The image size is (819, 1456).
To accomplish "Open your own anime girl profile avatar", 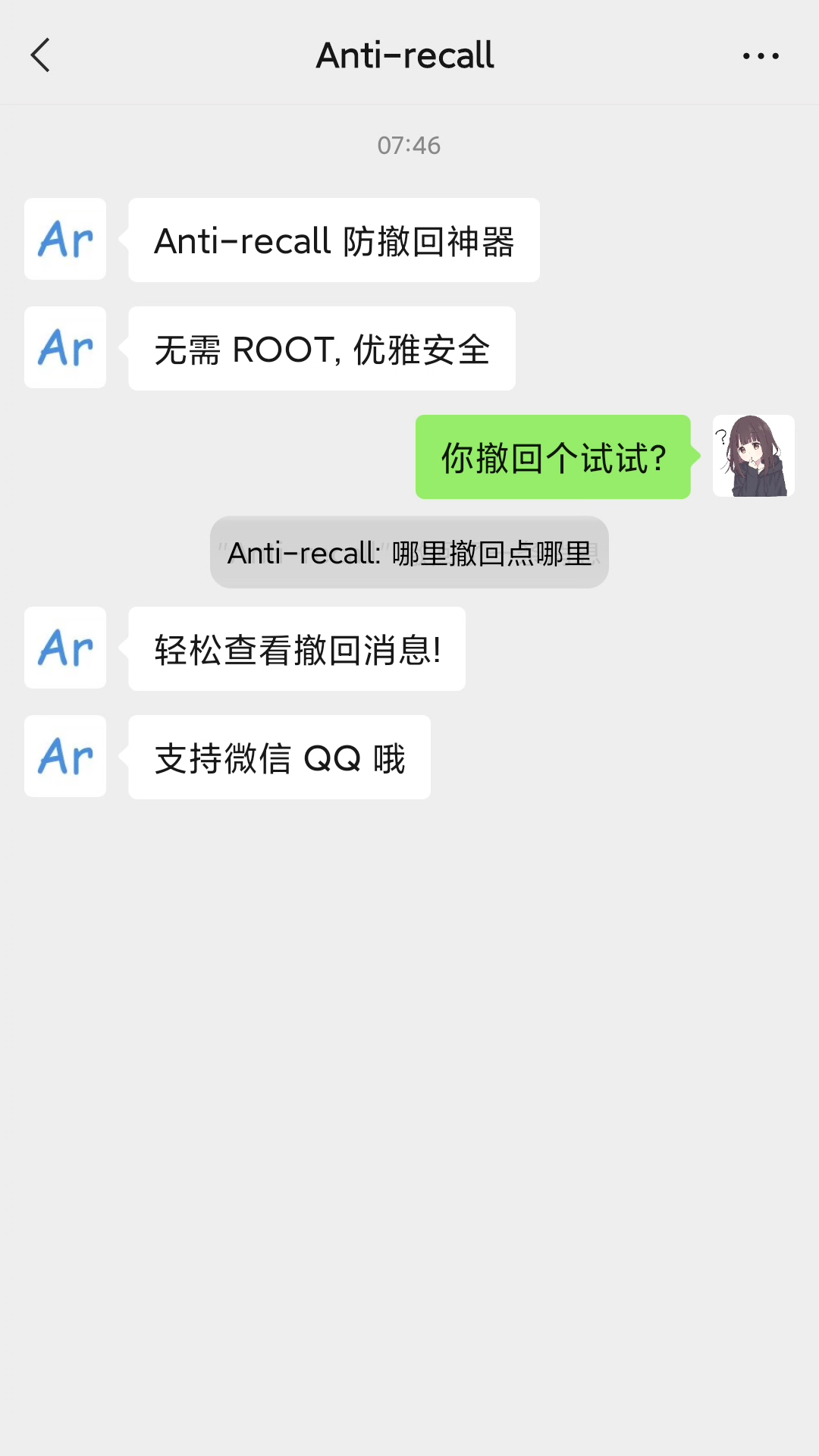I will point(753,456).
